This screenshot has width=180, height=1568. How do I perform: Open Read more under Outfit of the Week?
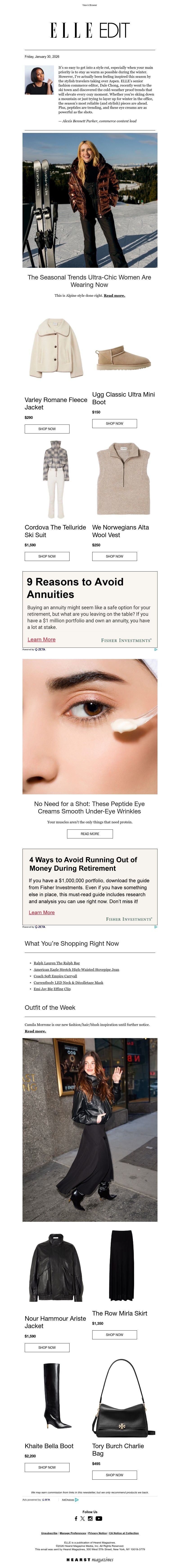(x=35, y=1031)
